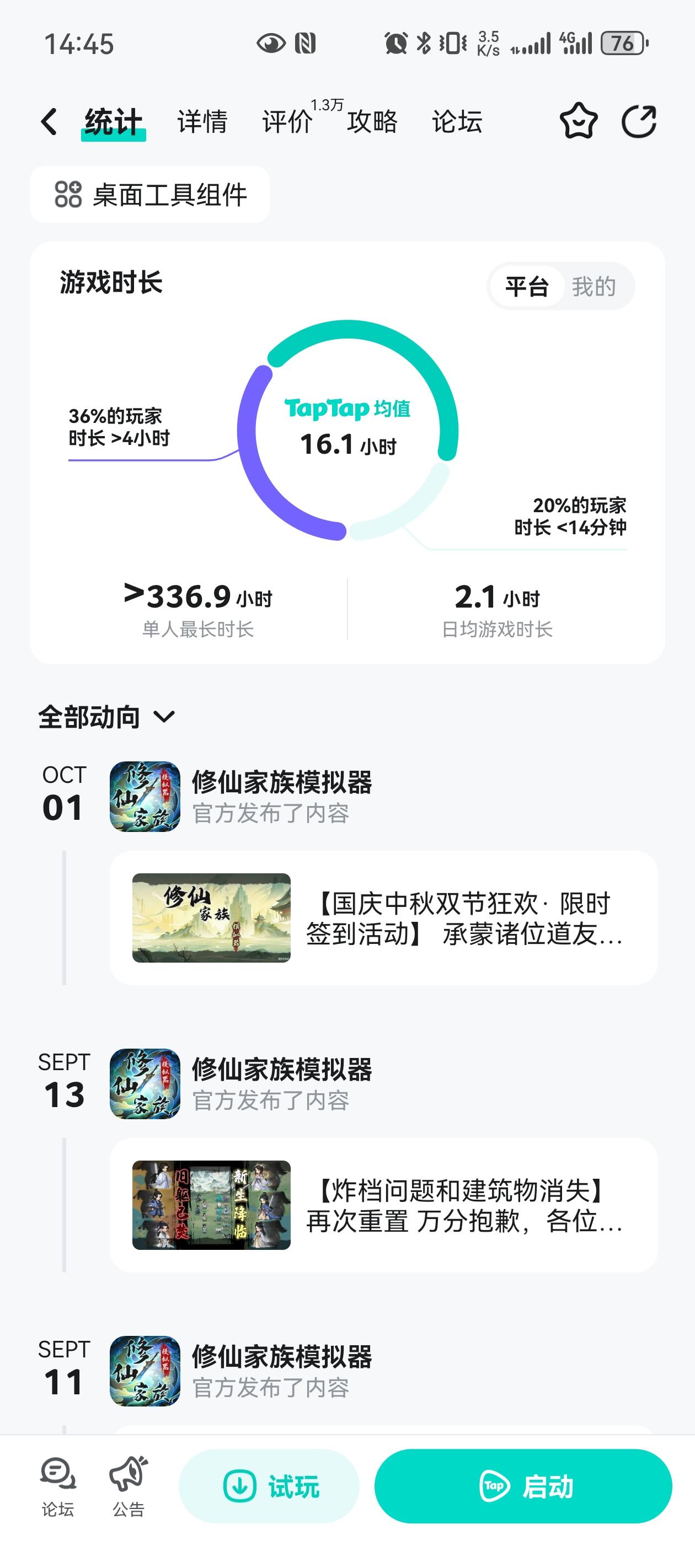Viewport: 695px width, 1568px height.
Task: Switch to the 评价 tab
Action: point(287,122)
